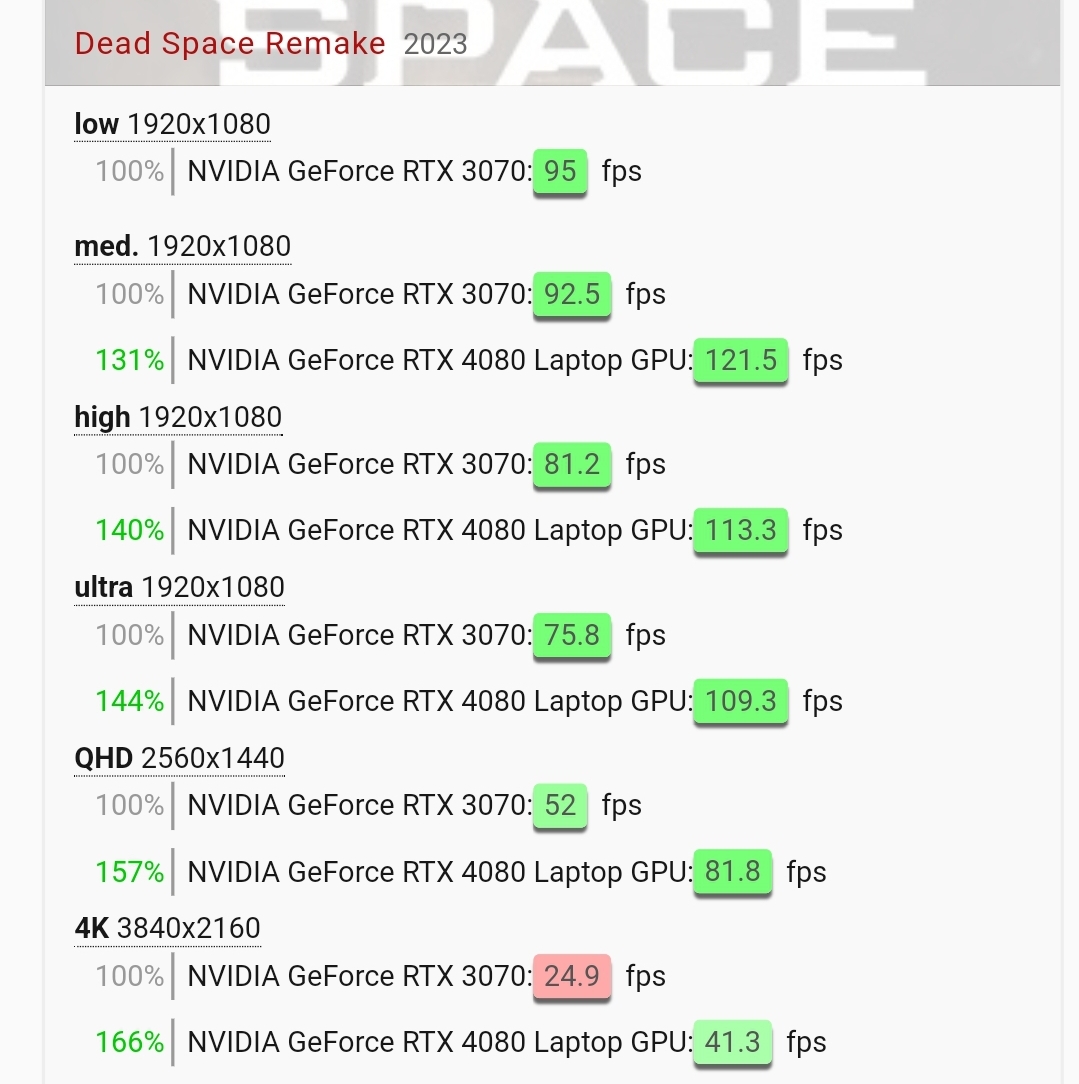
Task: Tap the low 1920x1080 setting label
Action: point(172,124)
